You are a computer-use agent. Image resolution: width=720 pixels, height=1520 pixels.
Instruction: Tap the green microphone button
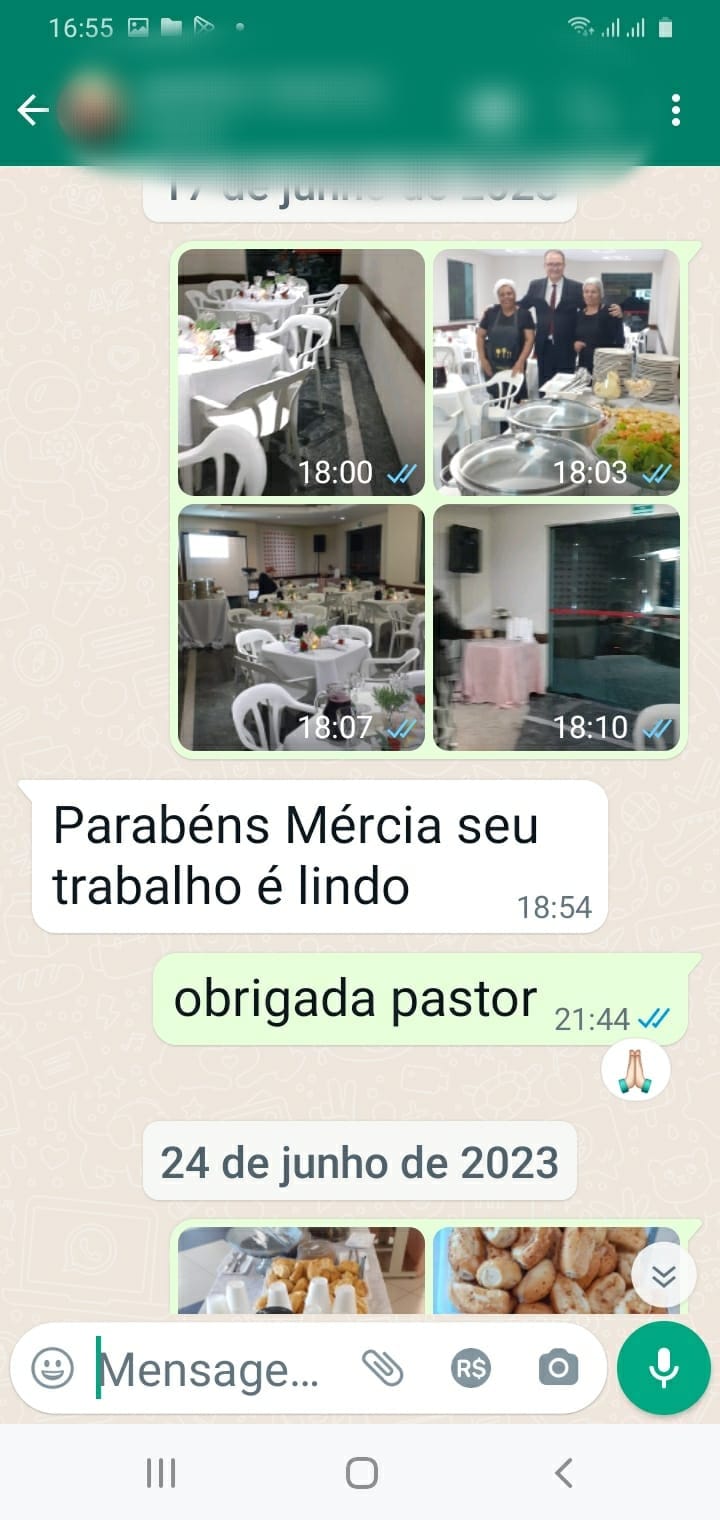pyautogui.click(x=664, y=1368)
